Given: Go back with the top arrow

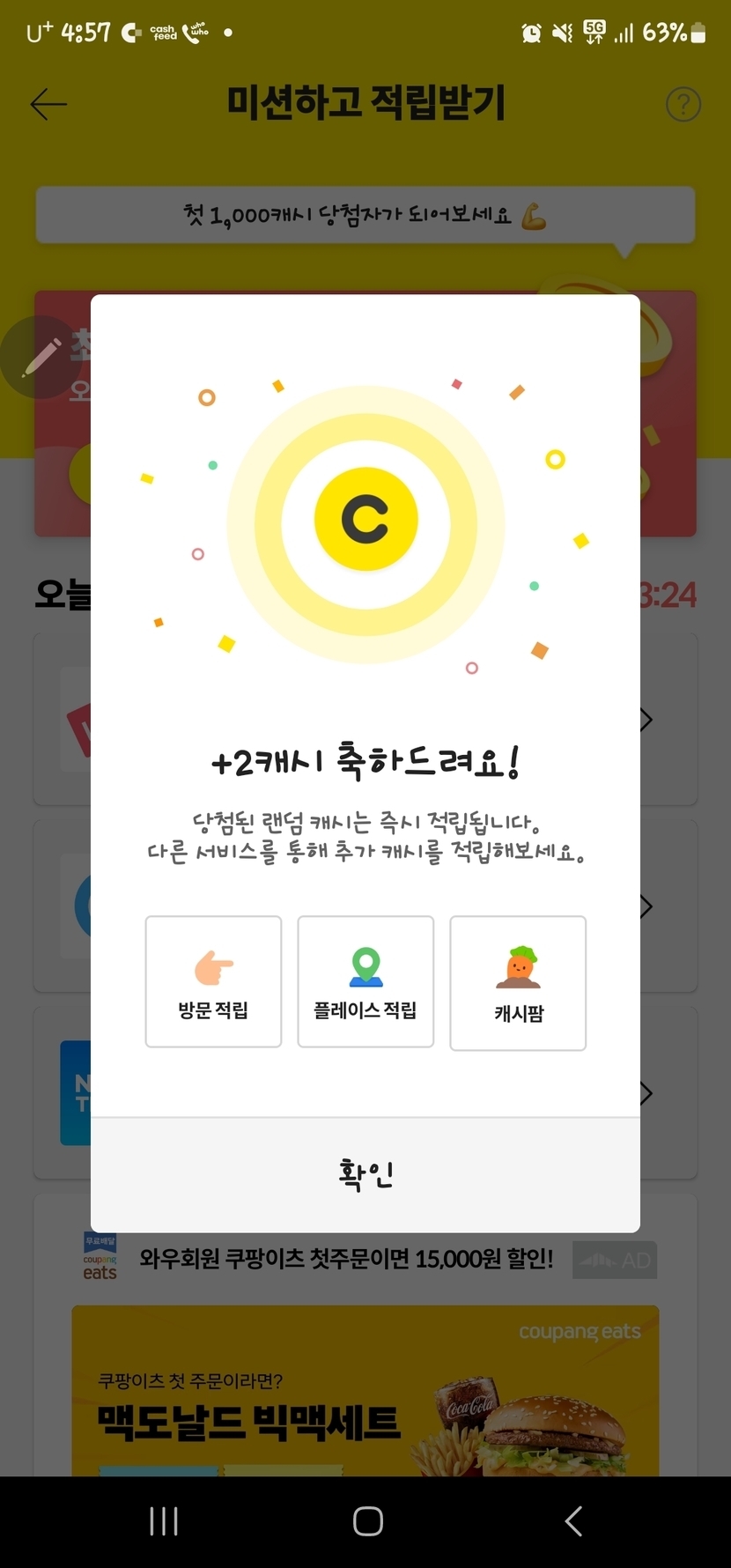Looking at the screenshot, I should coord(48,104).
